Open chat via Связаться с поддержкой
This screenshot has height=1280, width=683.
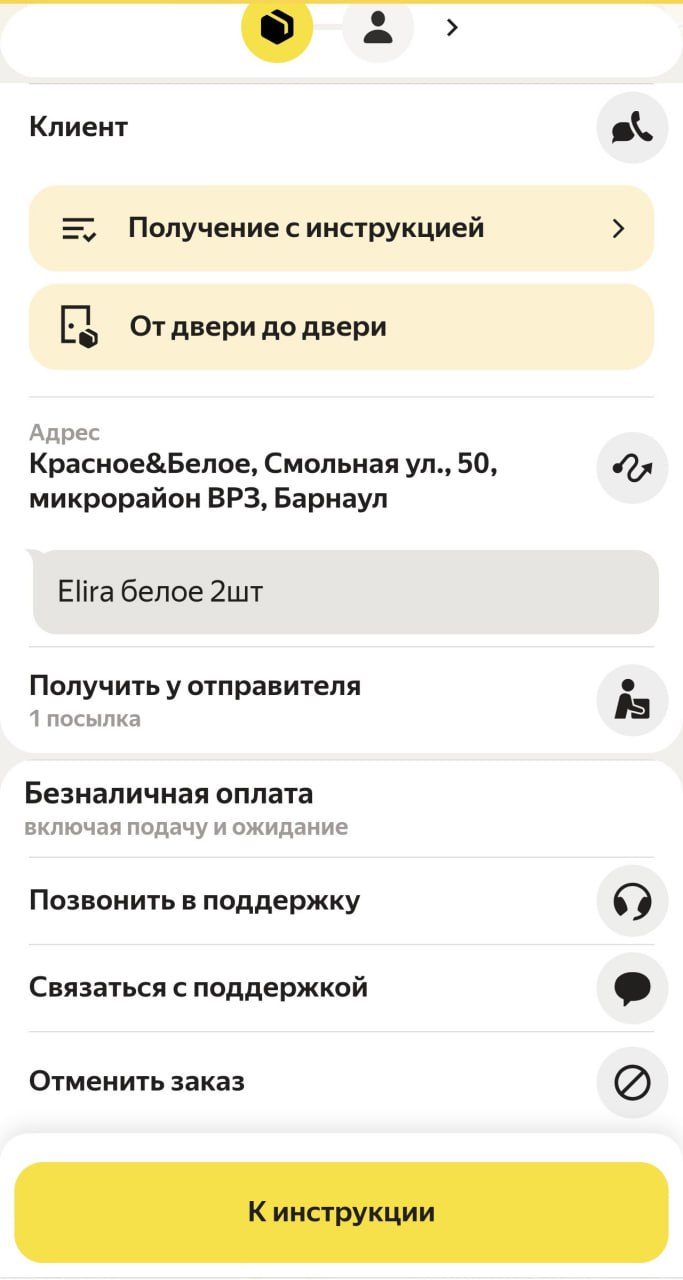[632, 988]
